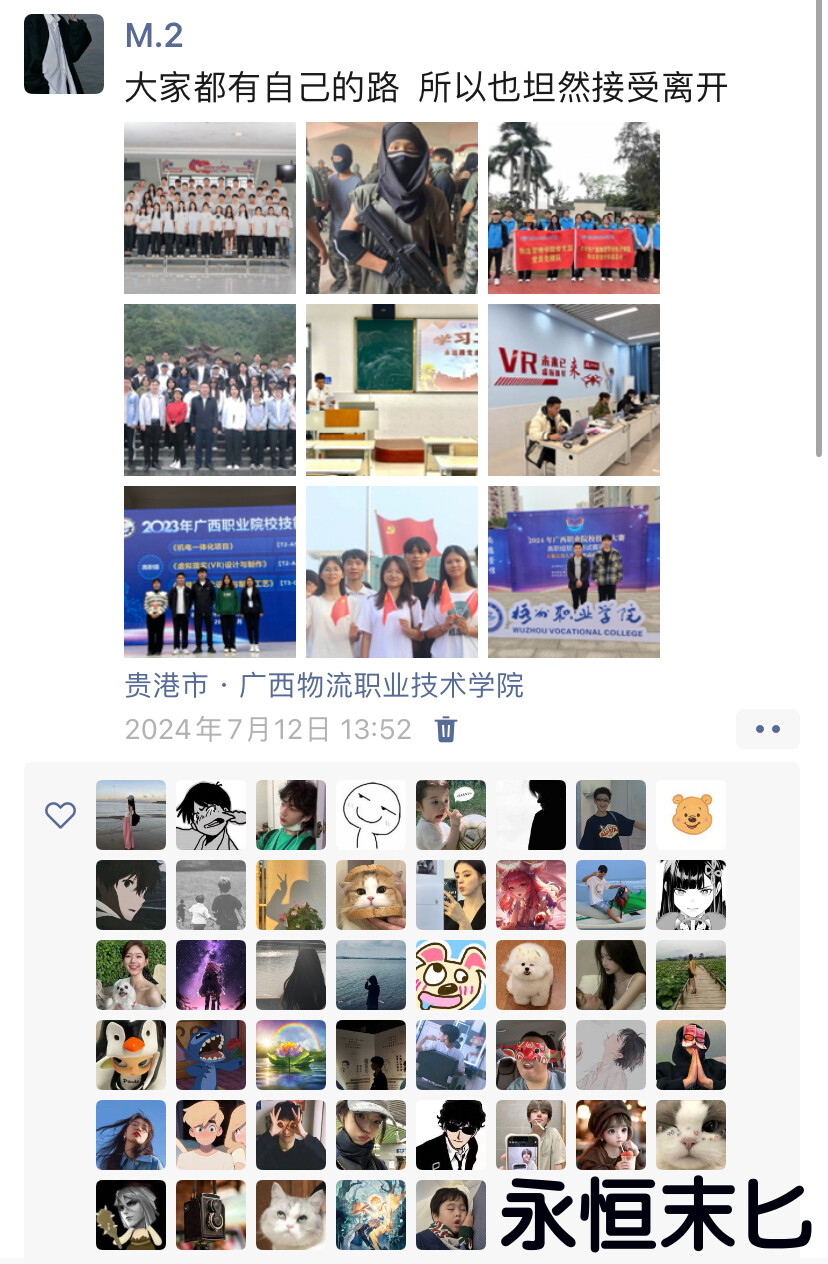Open location 贵港市·广西物流职业技术学院
828x1264 pixels.
(x=324, y=685)
